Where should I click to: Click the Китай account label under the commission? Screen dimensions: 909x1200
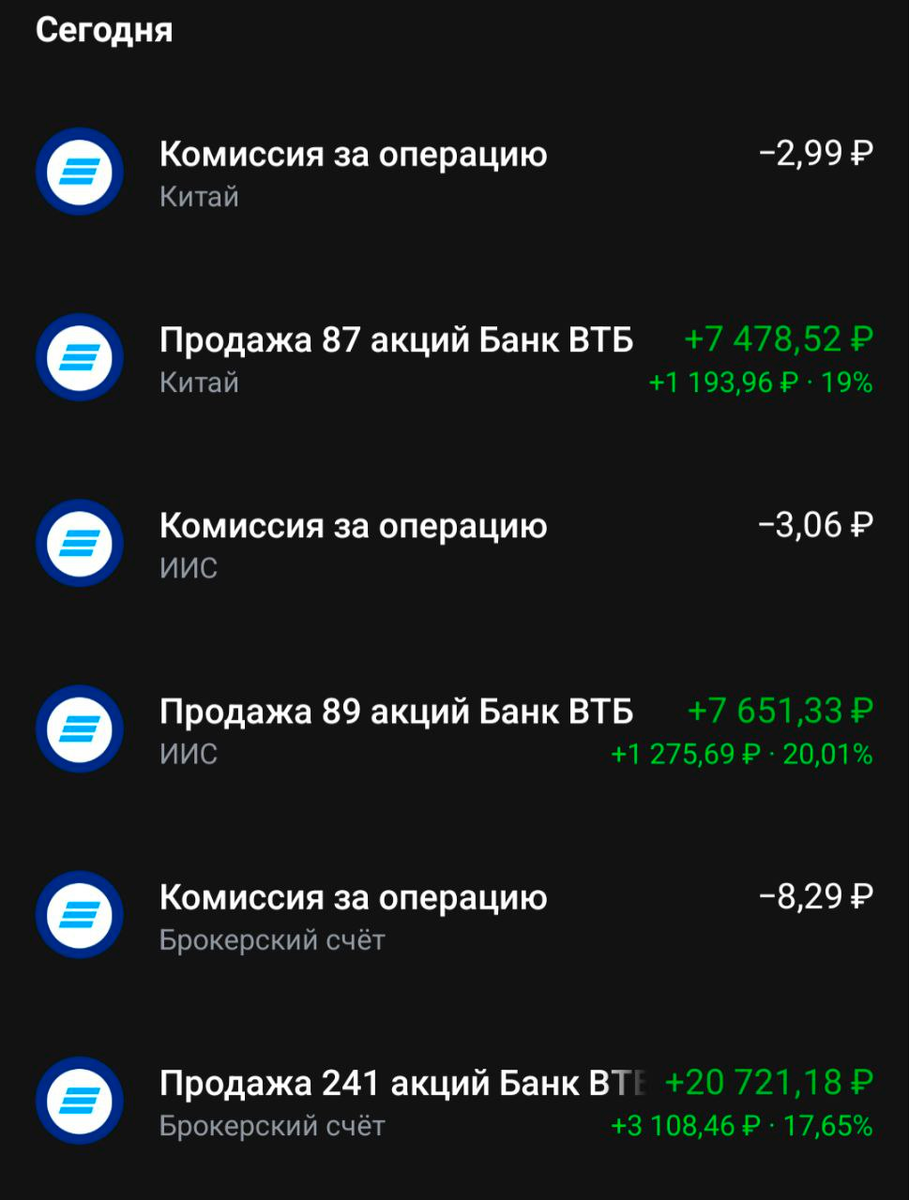(x=198, y=197)
